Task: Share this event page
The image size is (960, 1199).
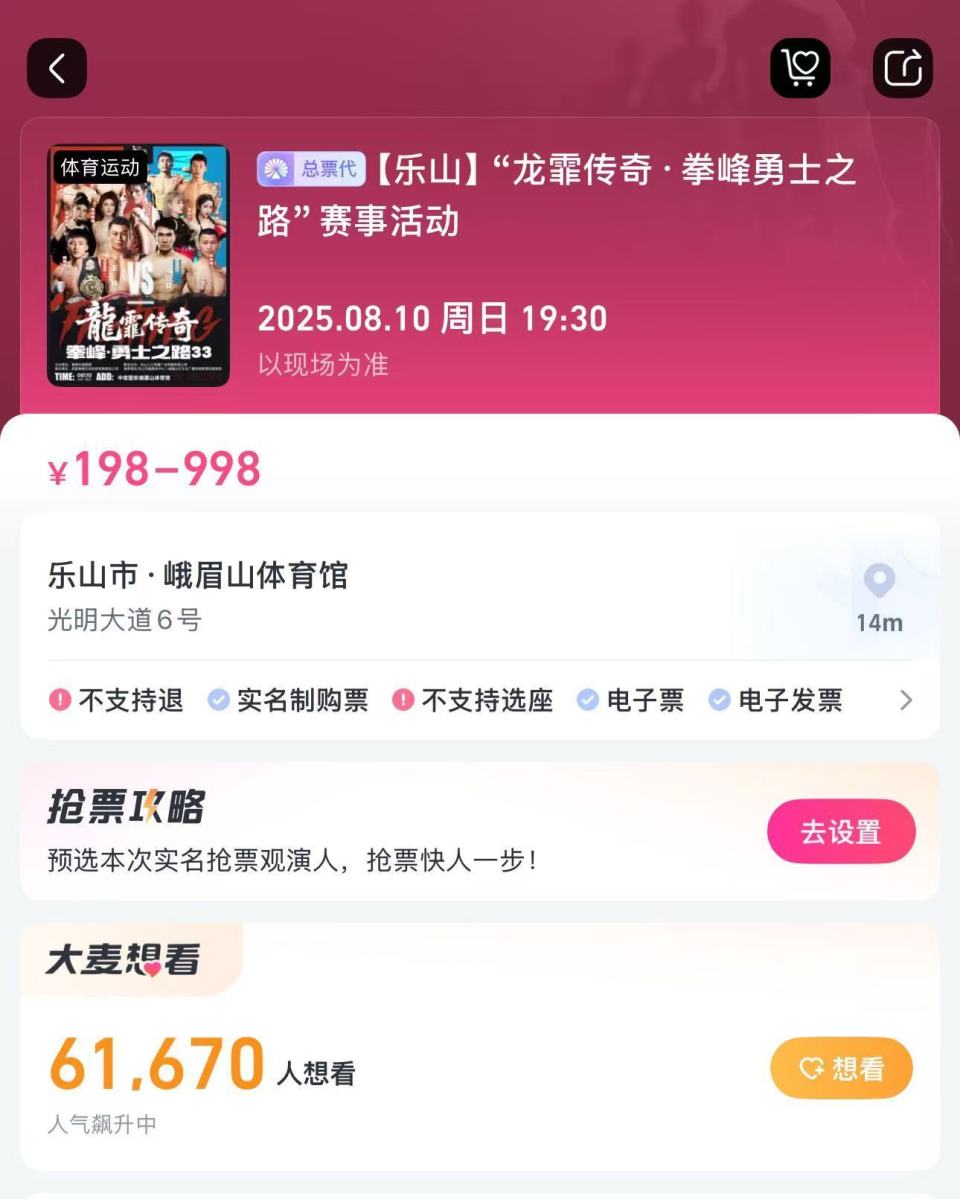Action: [903, 68]
